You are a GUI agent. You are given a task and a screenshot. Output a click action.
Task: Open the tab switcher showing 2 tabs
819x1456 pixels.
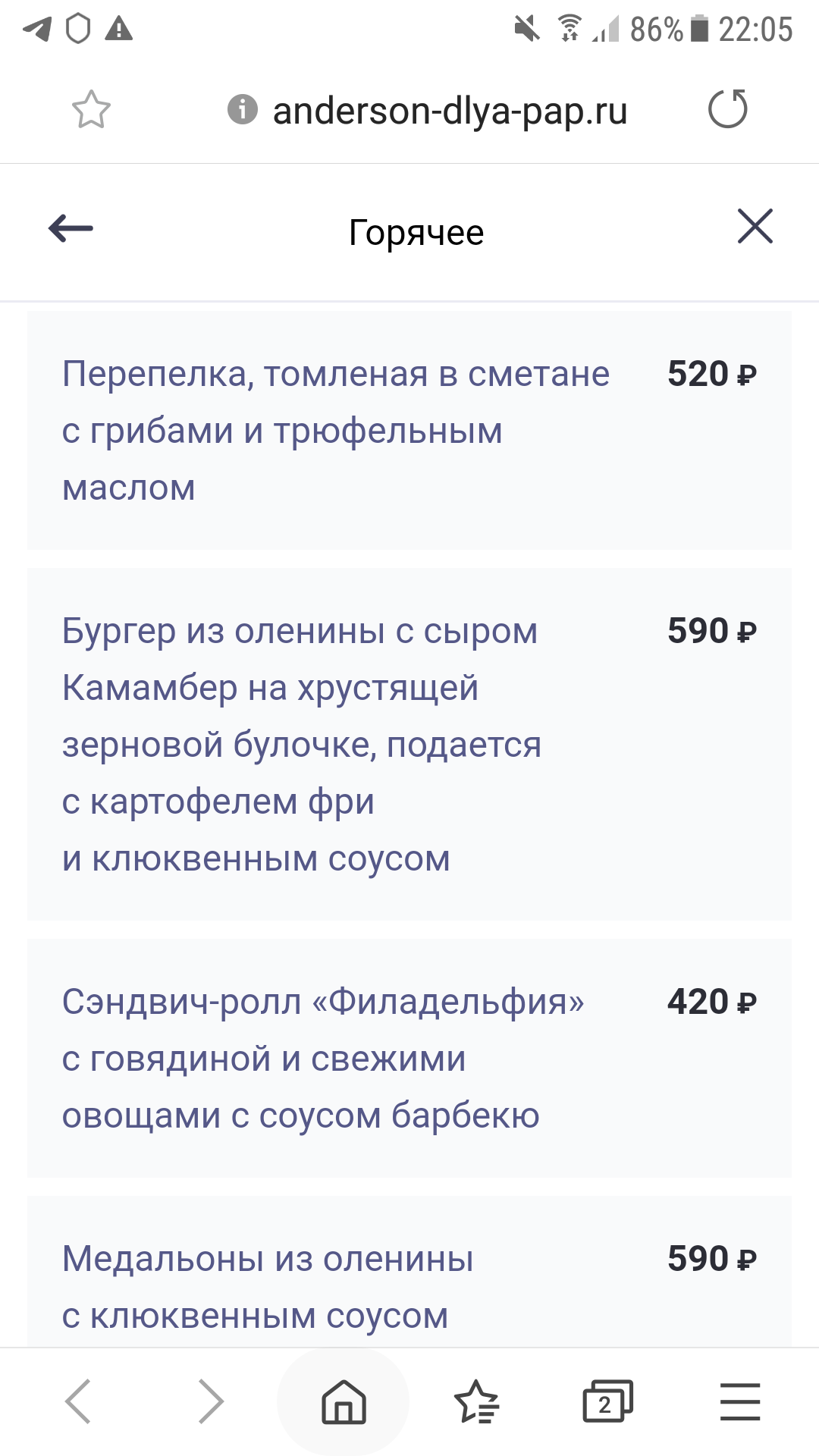[607, 1401]
